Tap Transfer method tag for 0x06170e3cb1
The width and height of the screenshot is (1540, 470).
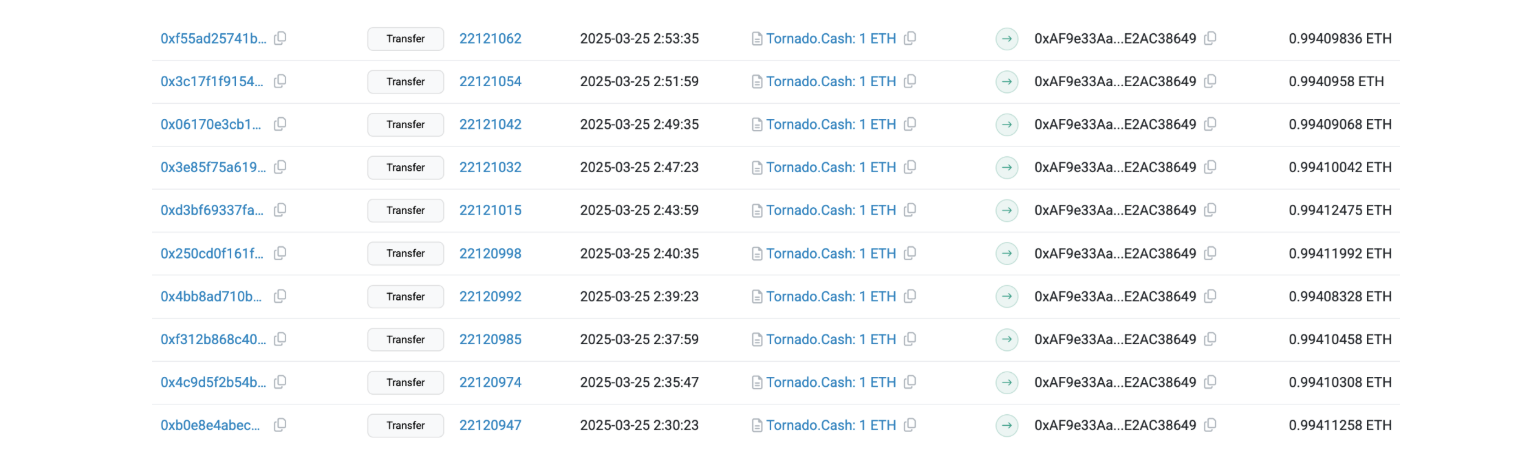405,125
